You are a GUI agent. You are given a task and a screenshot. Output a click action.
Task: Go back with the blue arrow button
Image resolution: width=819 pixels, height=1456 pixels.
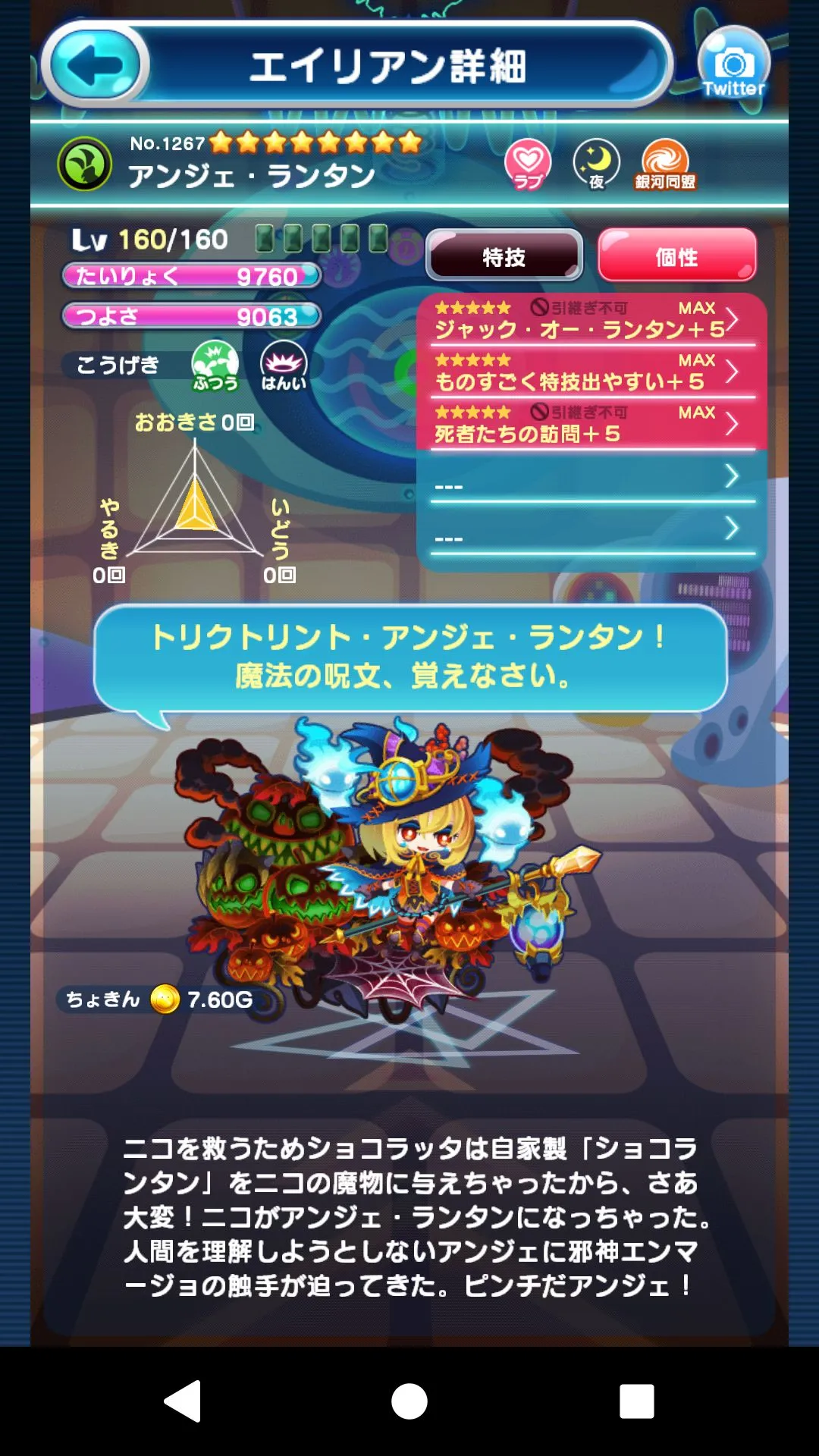click(x=95, y=65)
